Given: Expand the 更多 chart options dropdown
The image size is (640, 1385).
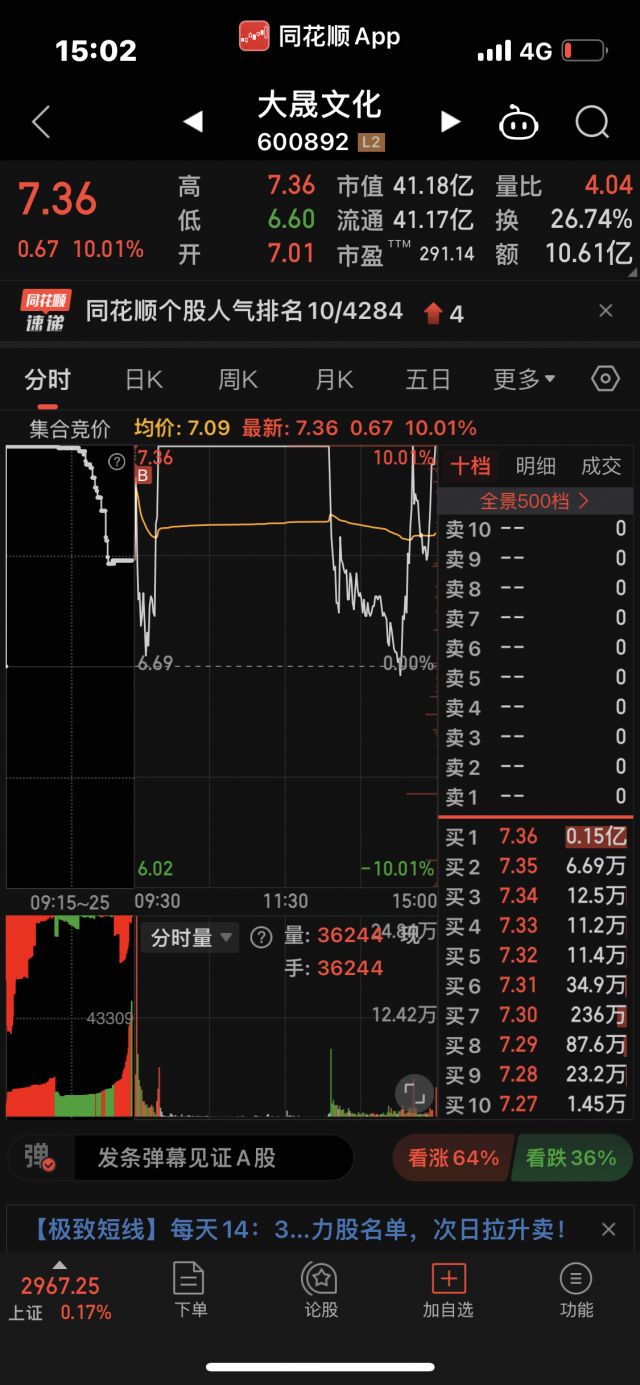Looking at the screenshot, I should tap(524, 379).
